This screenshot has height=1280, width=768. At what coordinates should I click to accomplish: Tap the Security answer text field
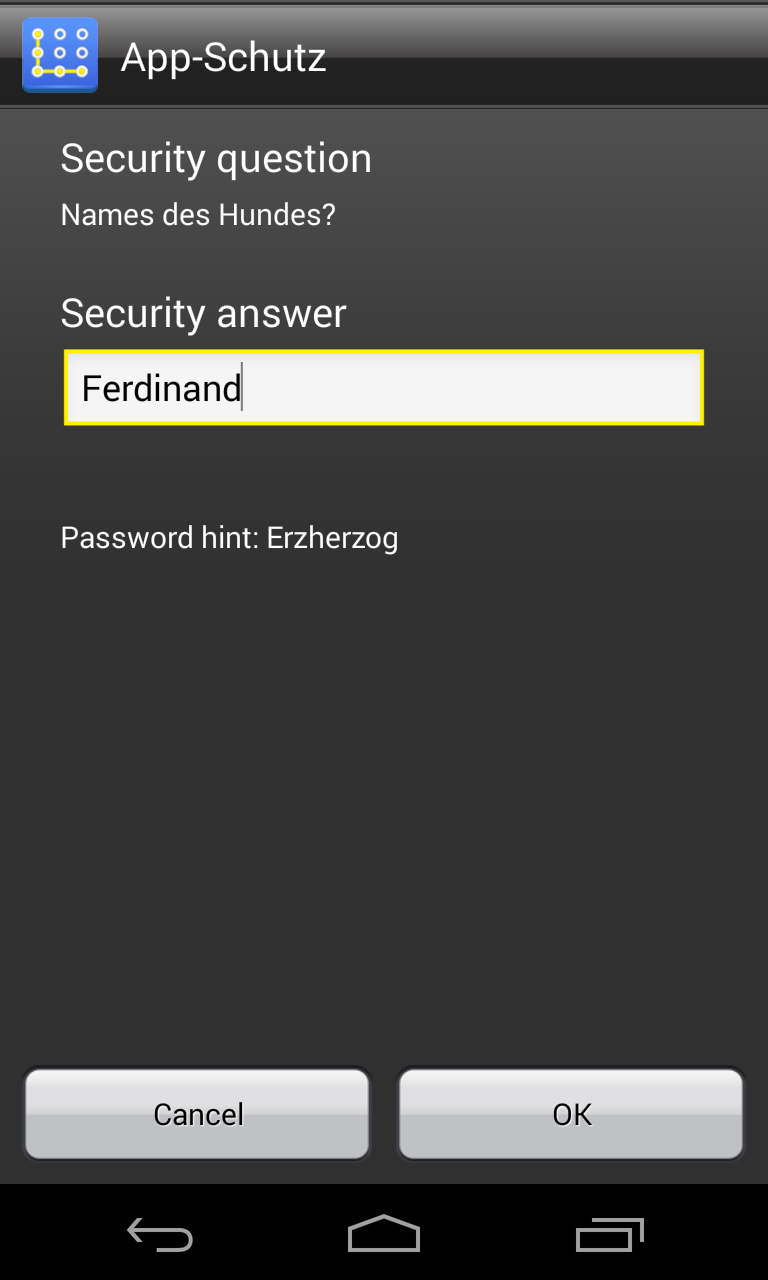click(384, 388)
